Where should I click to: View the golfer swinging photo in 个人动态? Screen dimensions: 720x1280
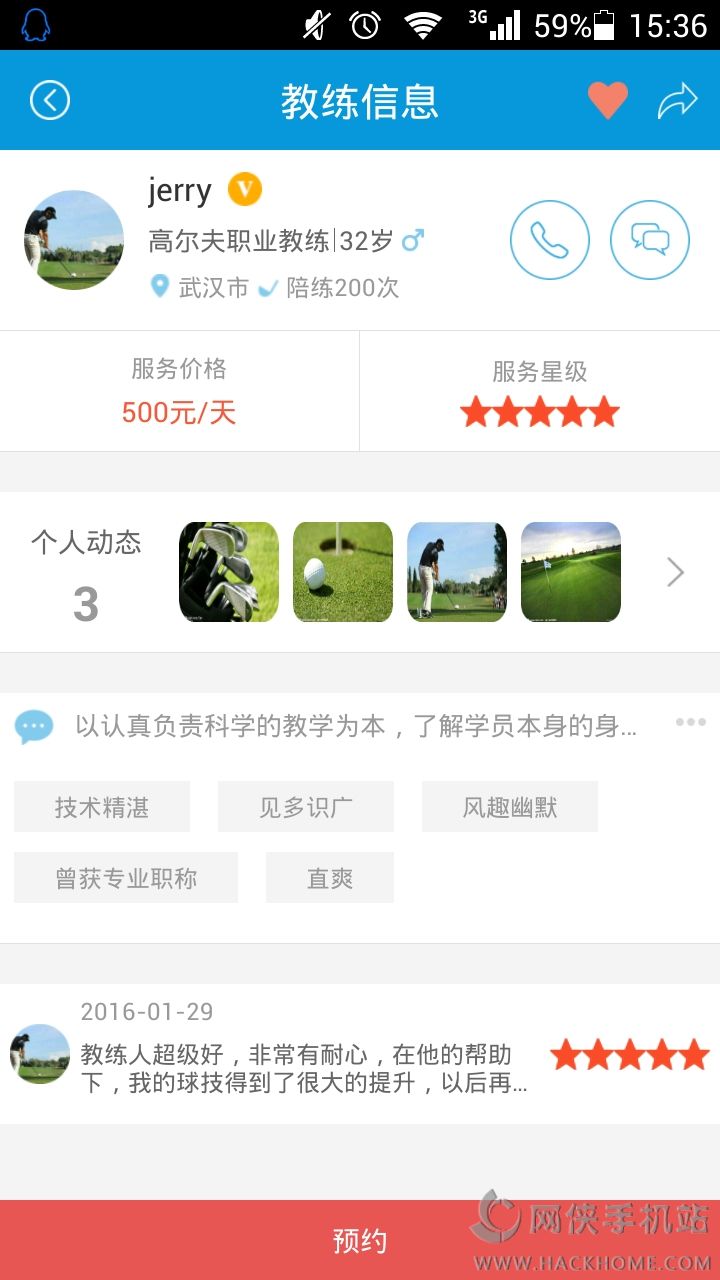[x=457, y=572]
